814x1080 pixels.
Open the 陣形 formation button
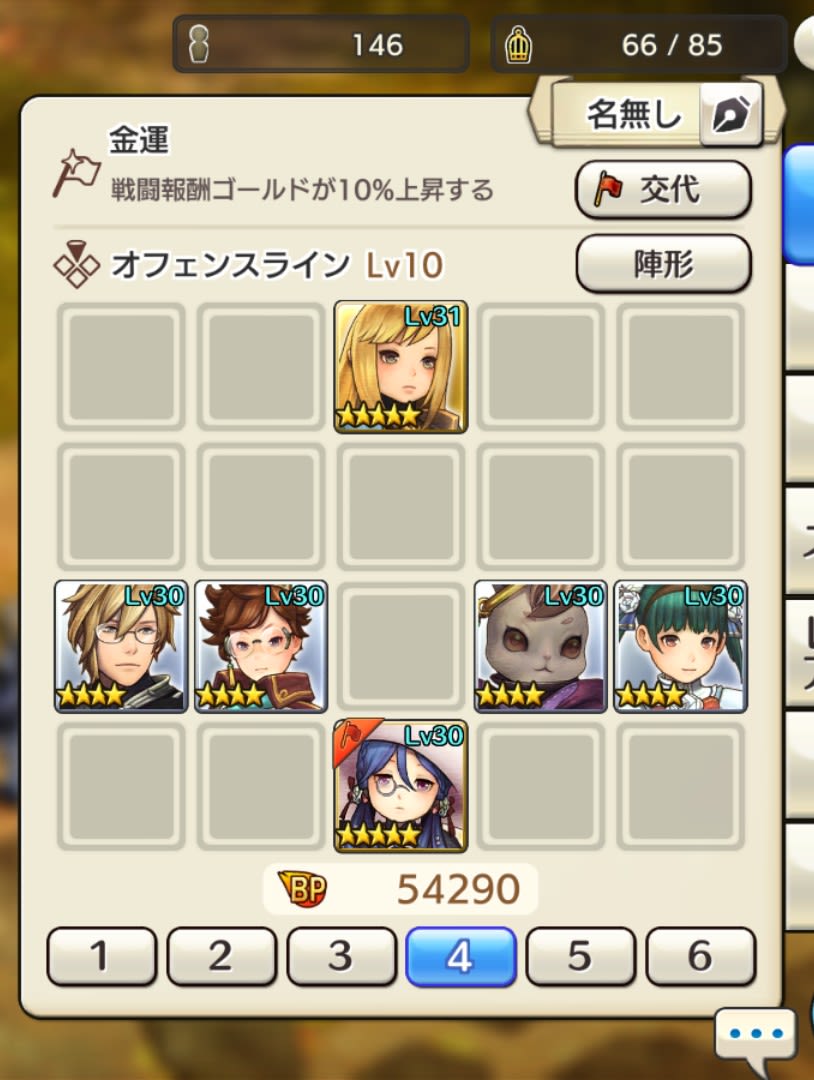[x=663, y=264]
